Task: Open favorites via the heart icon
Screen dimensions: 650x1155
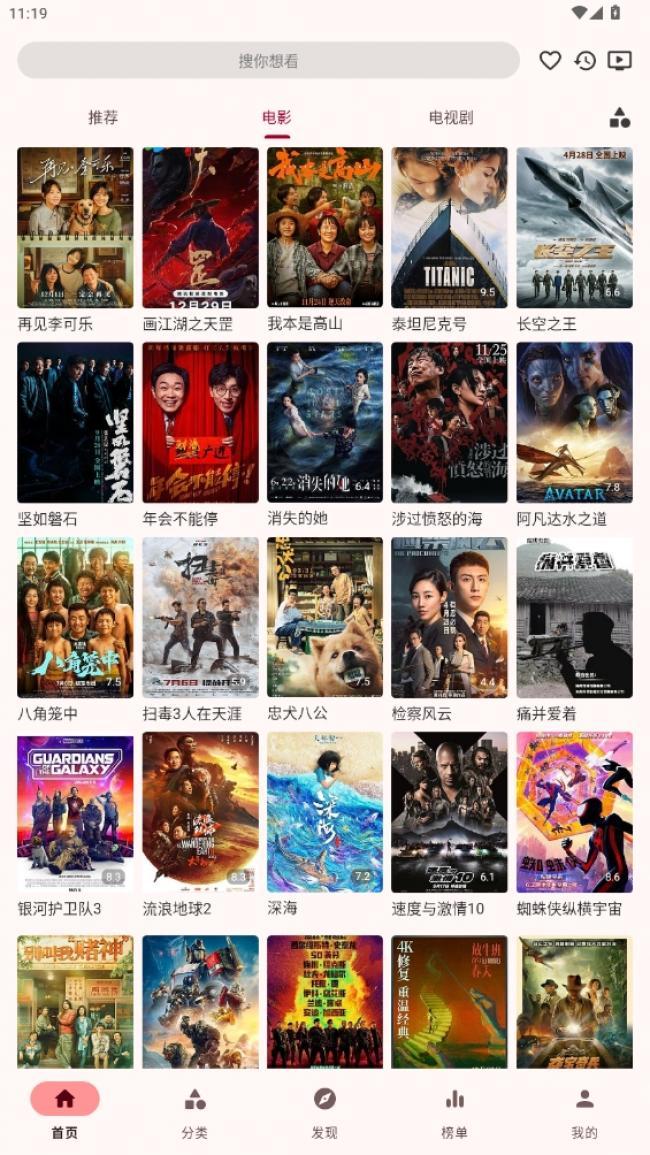Action: pos(550,60)
